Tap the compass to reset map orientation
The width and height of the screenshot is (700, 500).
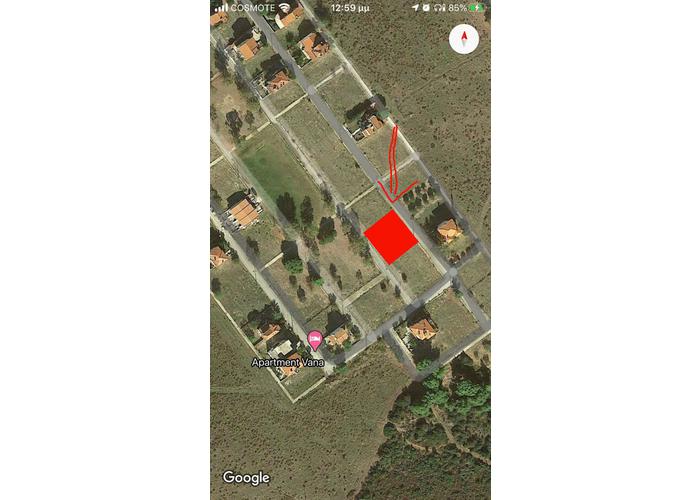(464, 40)
